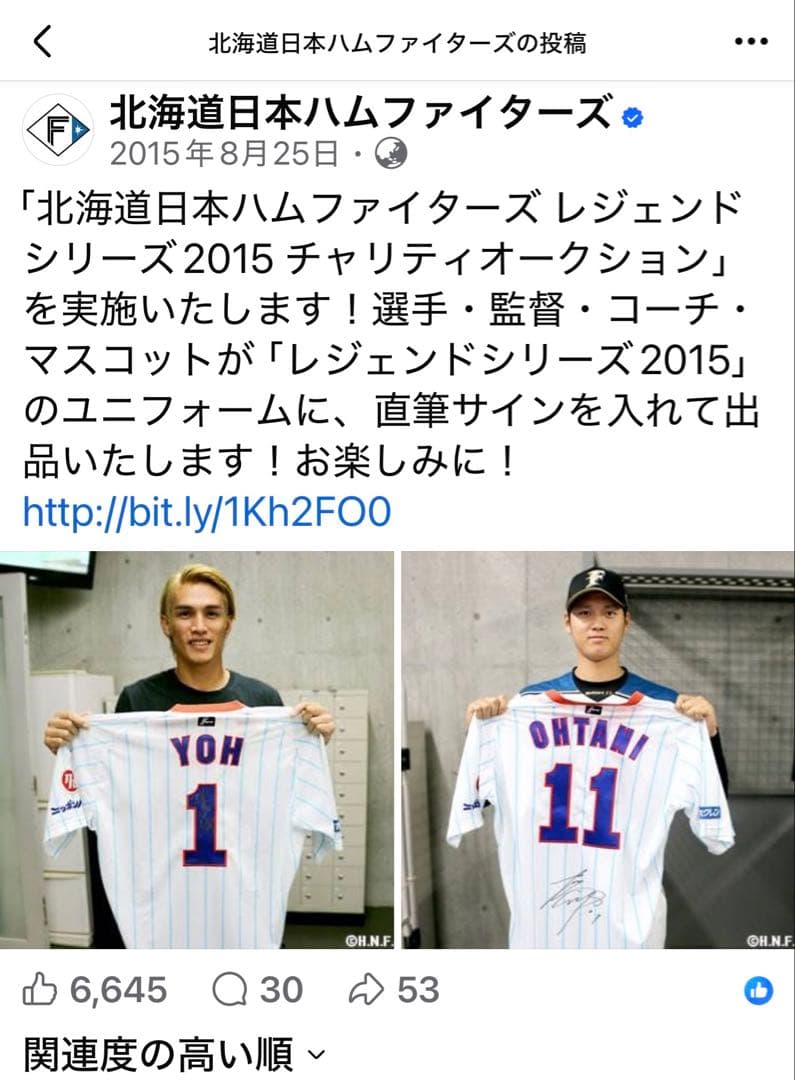Open the photo with the OHTANI jersey

click(598, 750)
